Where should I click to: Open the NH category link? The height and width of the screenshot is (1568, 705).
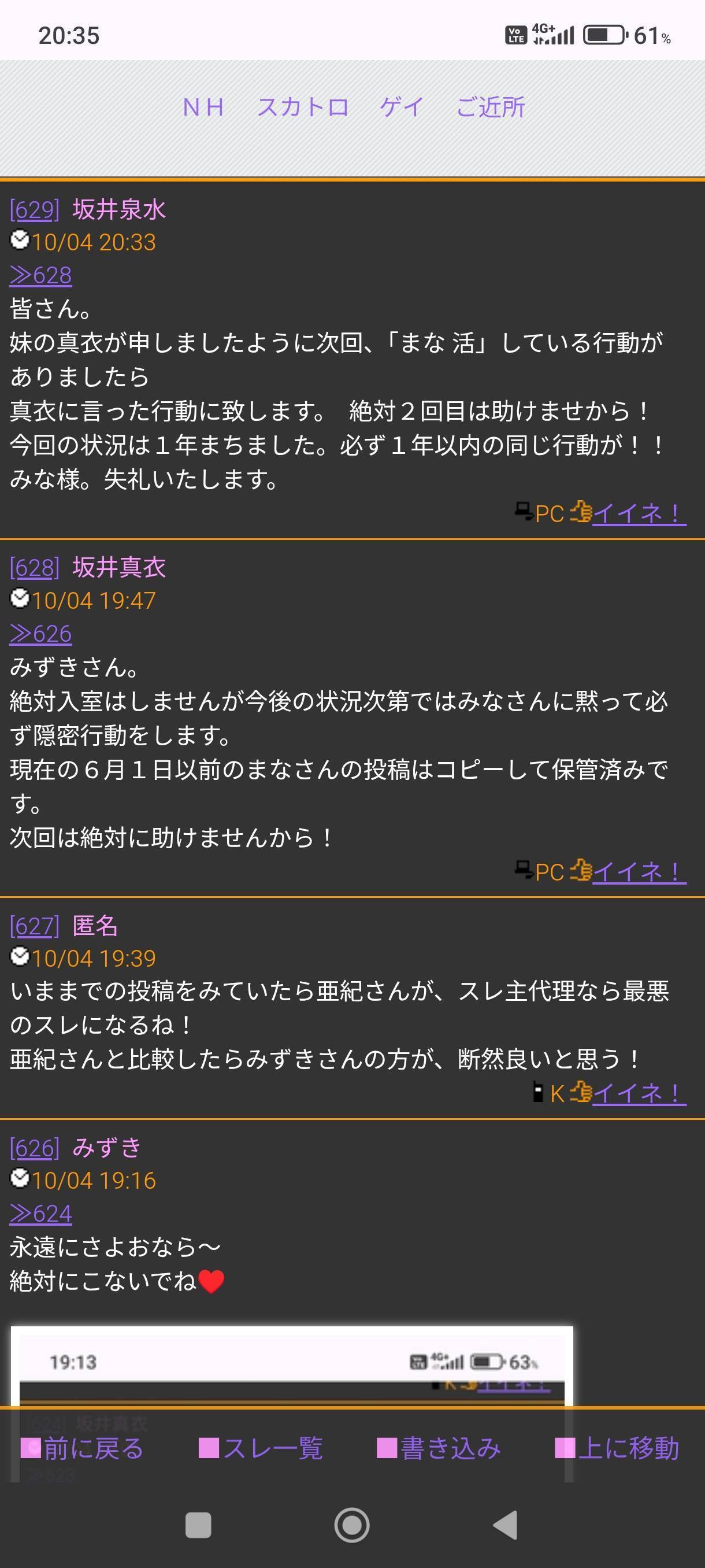[203, 107]
